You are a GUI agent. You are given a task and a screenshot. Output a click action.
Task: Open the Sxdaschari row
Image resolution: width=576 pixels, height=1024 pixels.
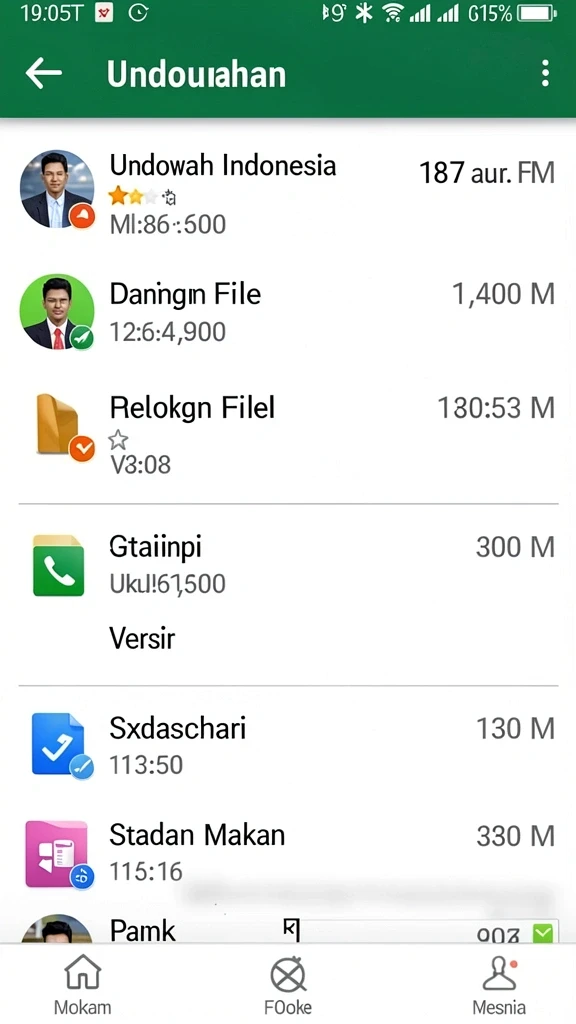288,746
